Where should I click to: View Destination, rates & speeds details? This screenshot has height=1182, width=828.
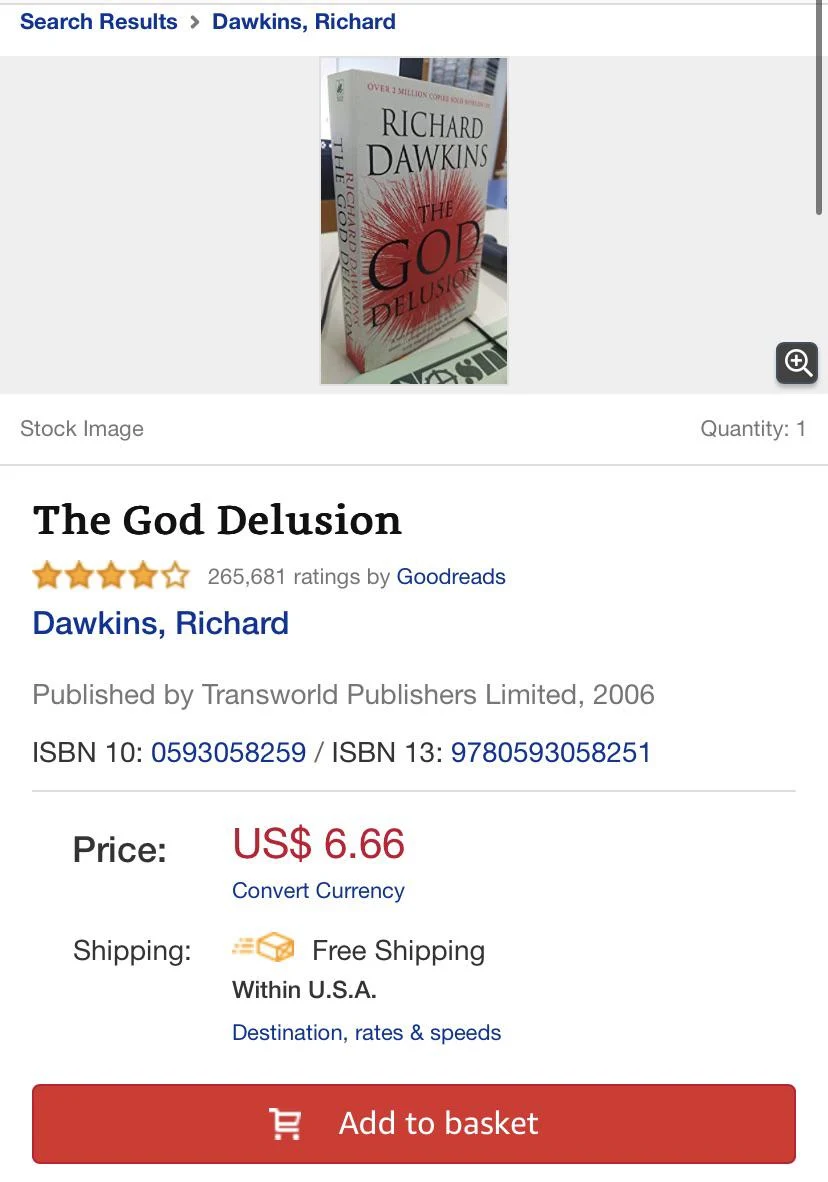(x=366, y=1033)
